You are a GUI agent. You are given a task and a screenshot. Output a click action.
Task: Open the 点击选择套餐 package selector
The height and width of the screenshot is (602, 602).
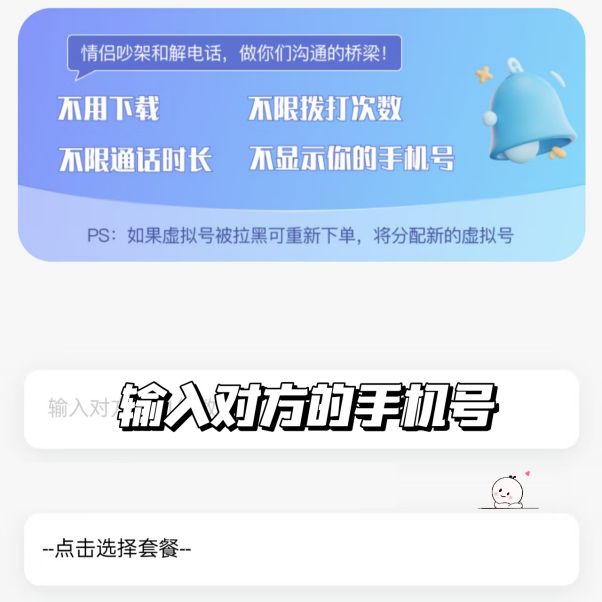[x=300, y=549]
